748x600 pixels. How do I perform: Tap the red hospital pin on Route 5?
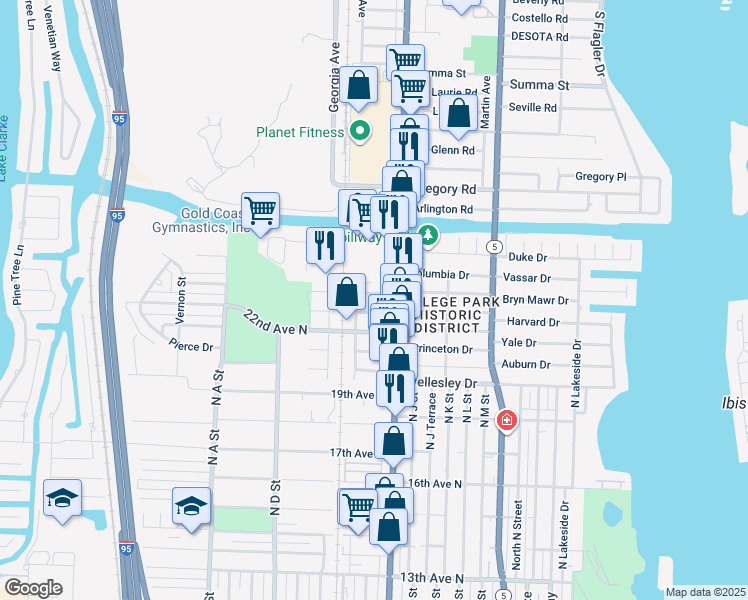click(x=507, y=421)
